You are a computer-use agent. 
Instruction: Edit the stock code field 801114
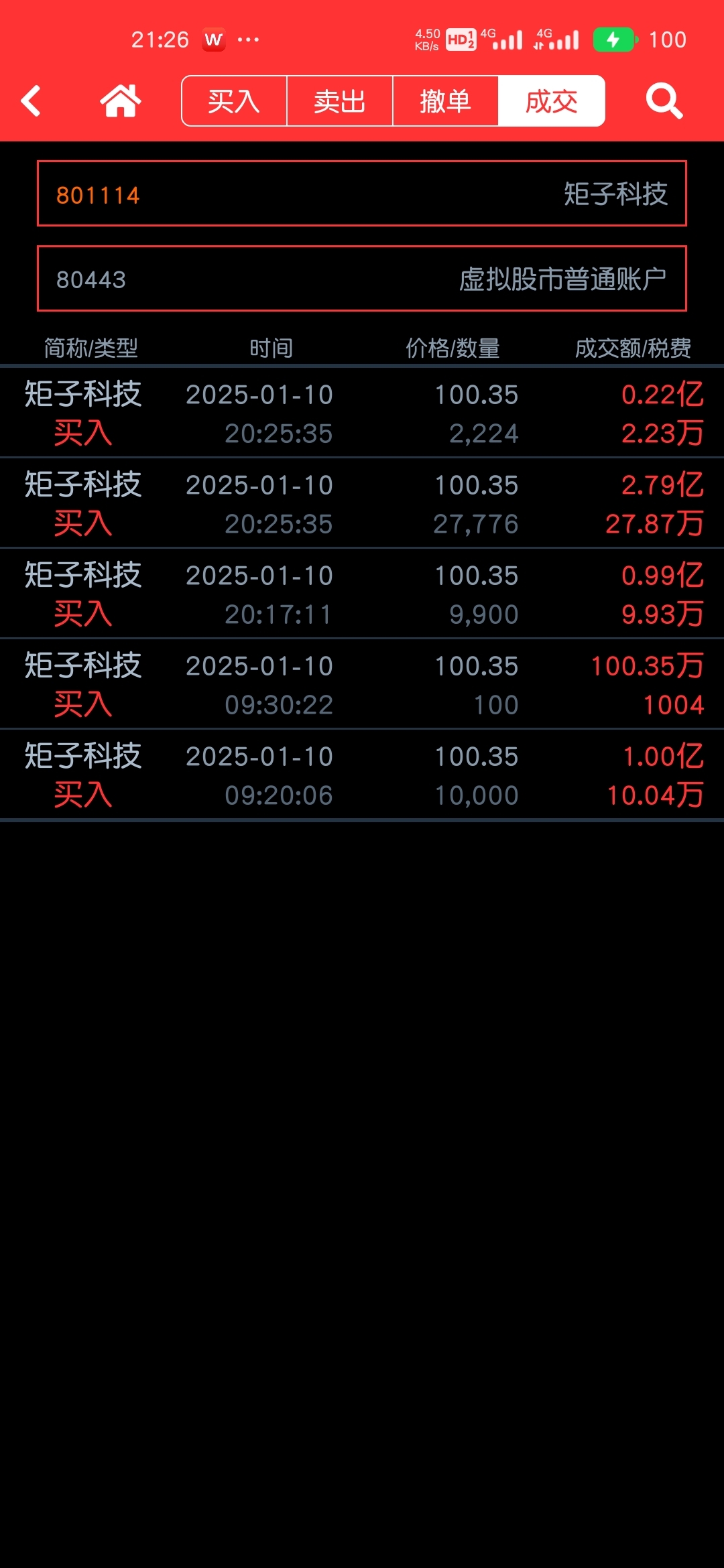(x=362, y=194)
